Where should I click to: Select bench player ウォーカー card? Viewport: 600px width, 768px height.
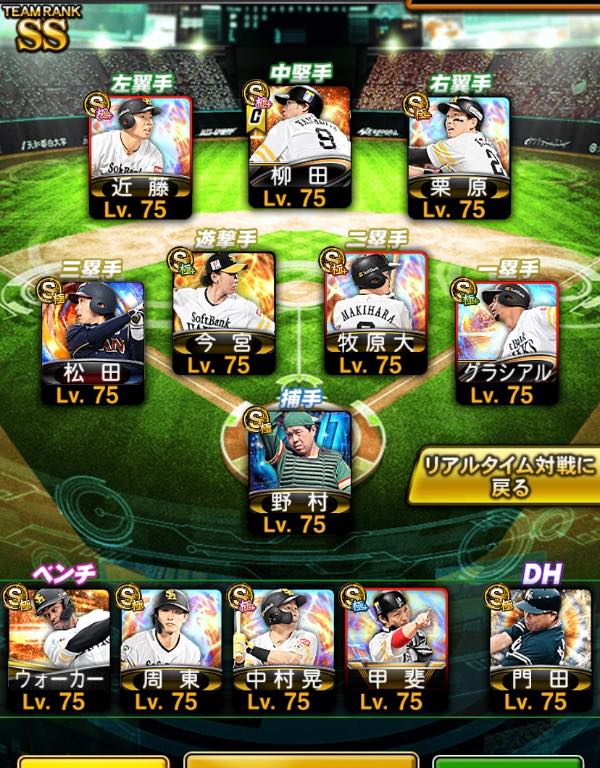[x=59, y=650]
